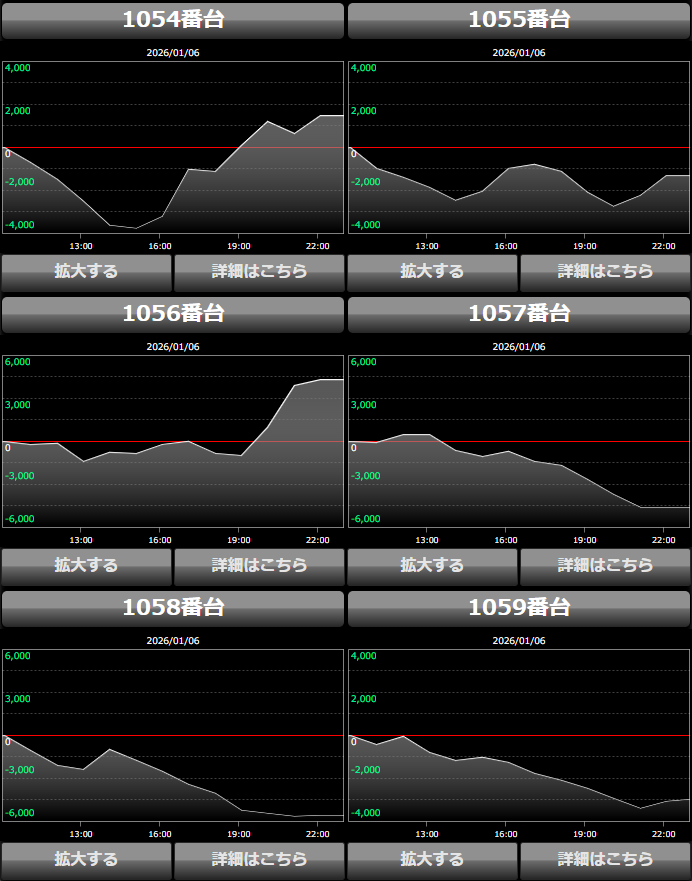692x881 pixels.
Task: Open the 1054番台 header button
Action: click(173, 20)
